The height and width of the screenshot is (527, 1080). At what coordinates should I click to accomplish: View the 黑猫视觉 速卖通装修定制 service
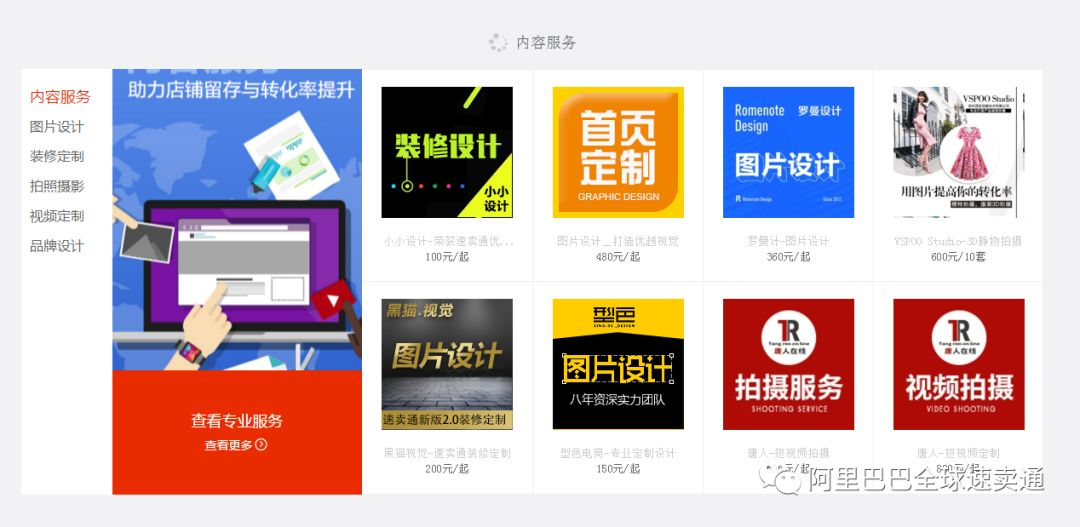[x=447, y=364]
